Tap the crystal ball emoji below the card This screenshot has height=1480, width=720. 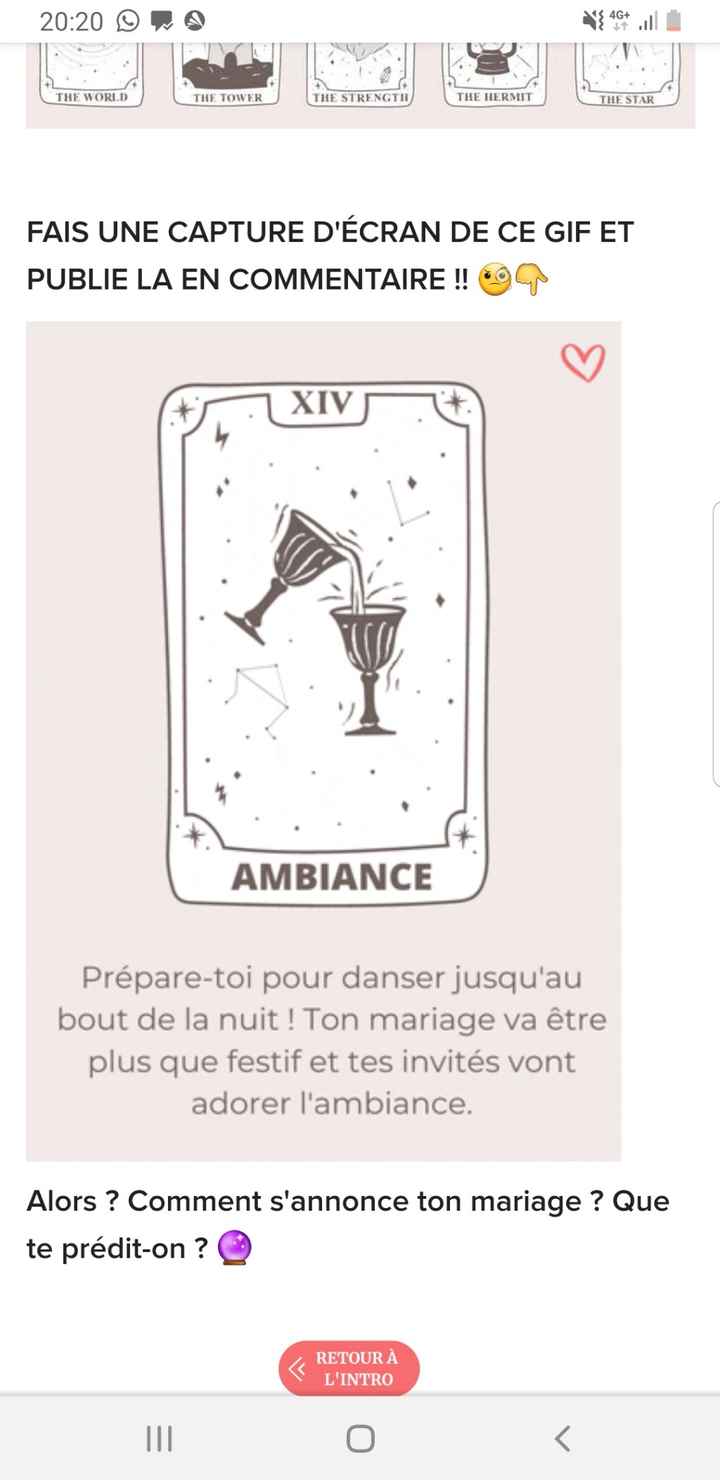tap(237, 1249)
